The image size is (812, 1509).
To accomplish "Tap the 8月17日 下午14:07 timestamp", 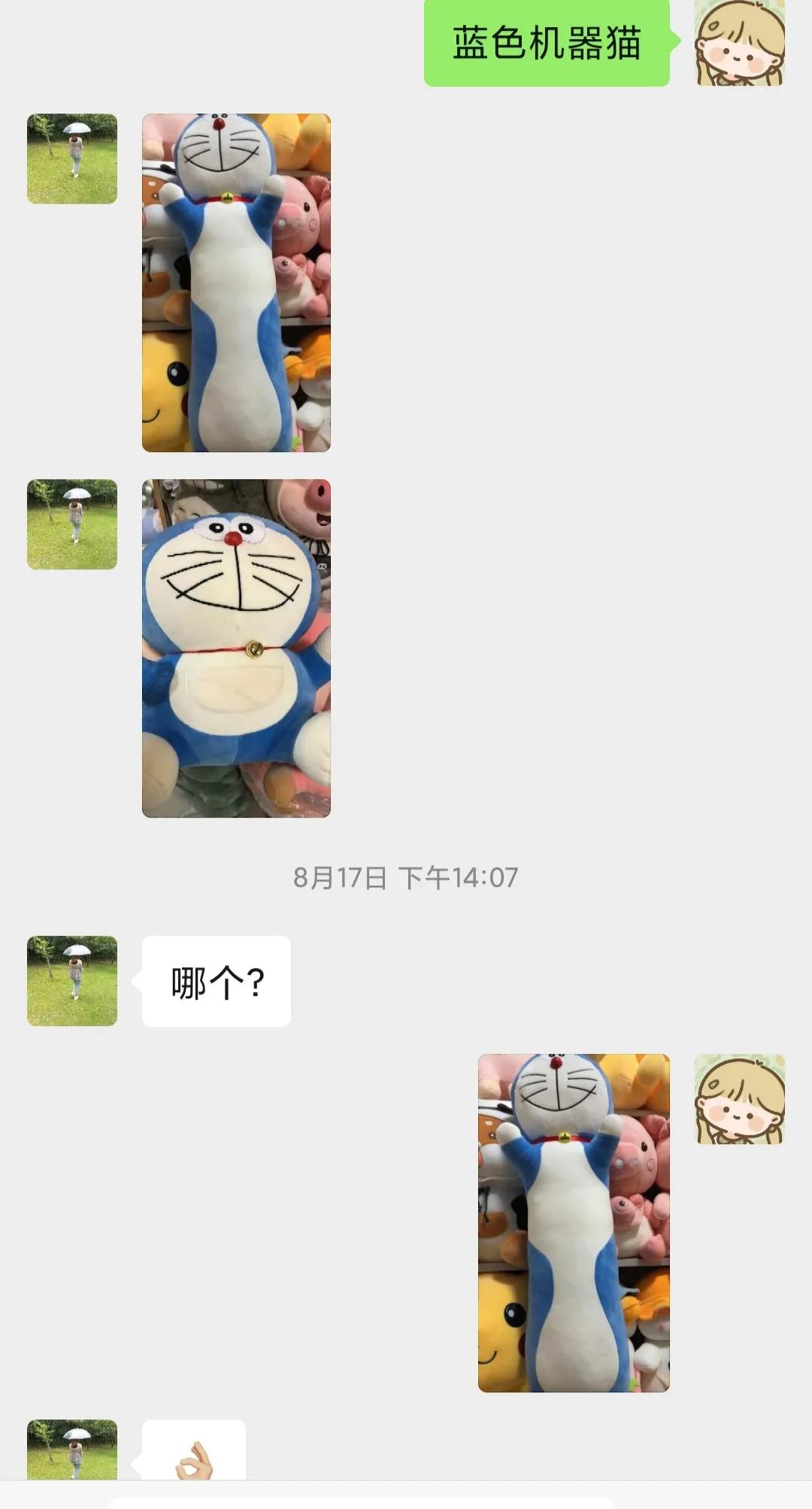I will [x=406, y=875].
